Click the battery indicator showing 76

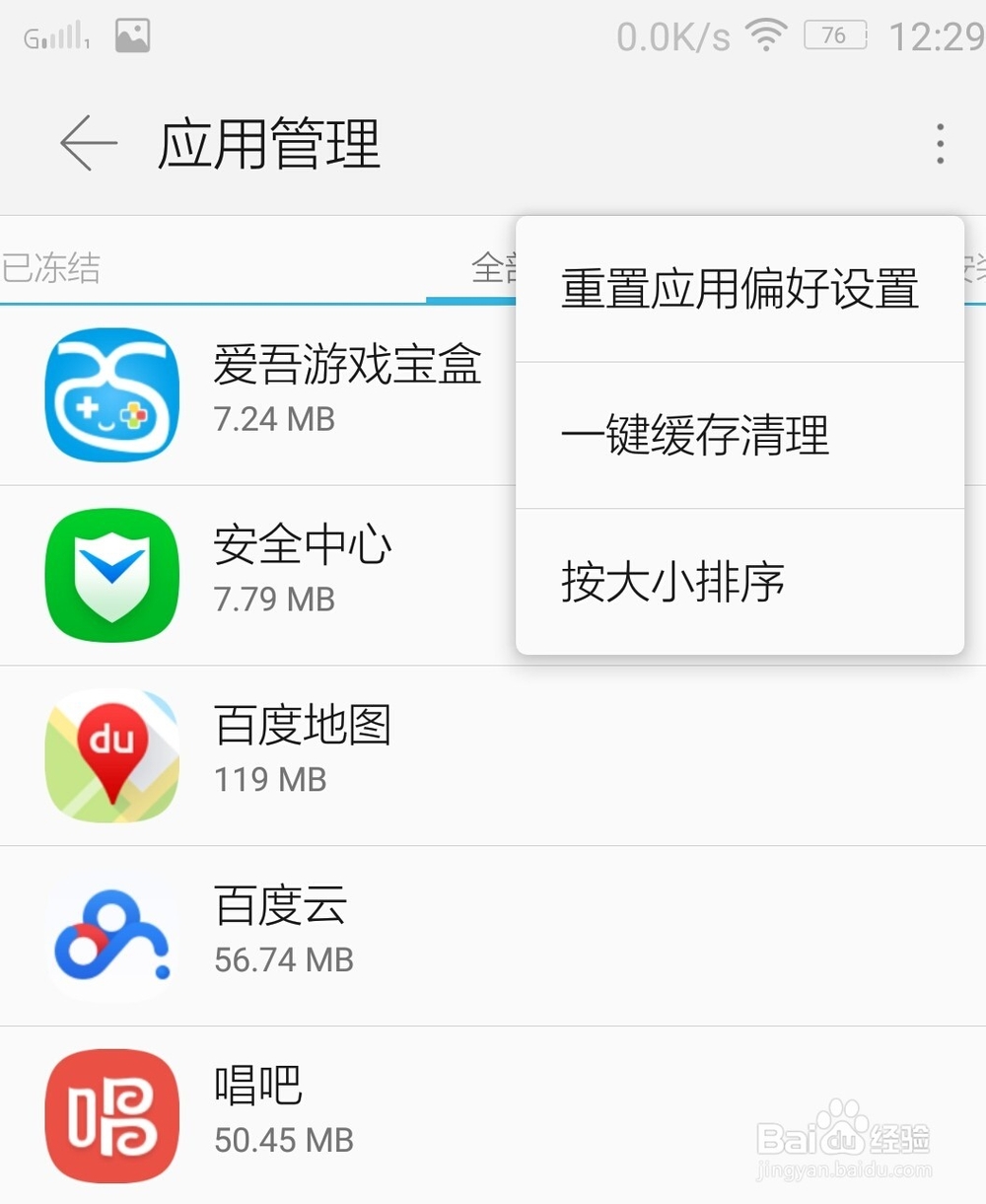click(x=834, y=35)
